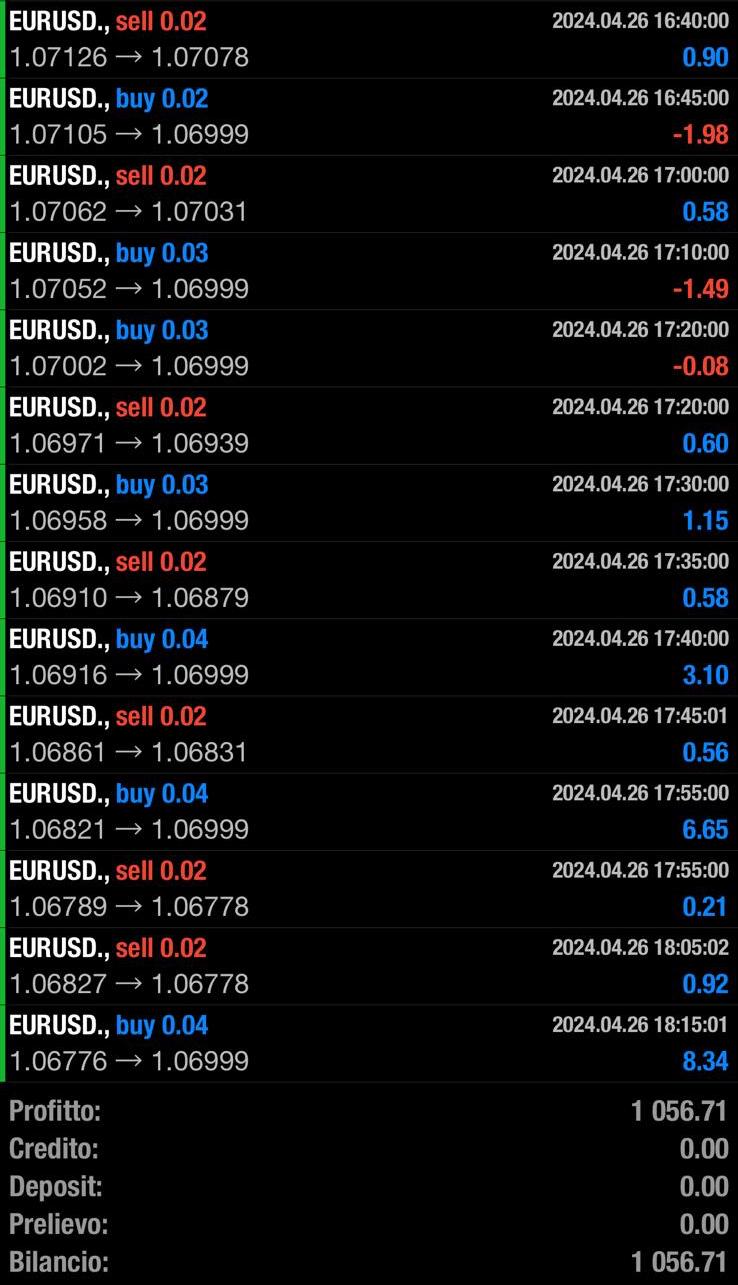The width and height of the screenshot is (738, 1285).
Task: Open the buy 0.04 trade with 6.65 profit
Action: point(369,811)
